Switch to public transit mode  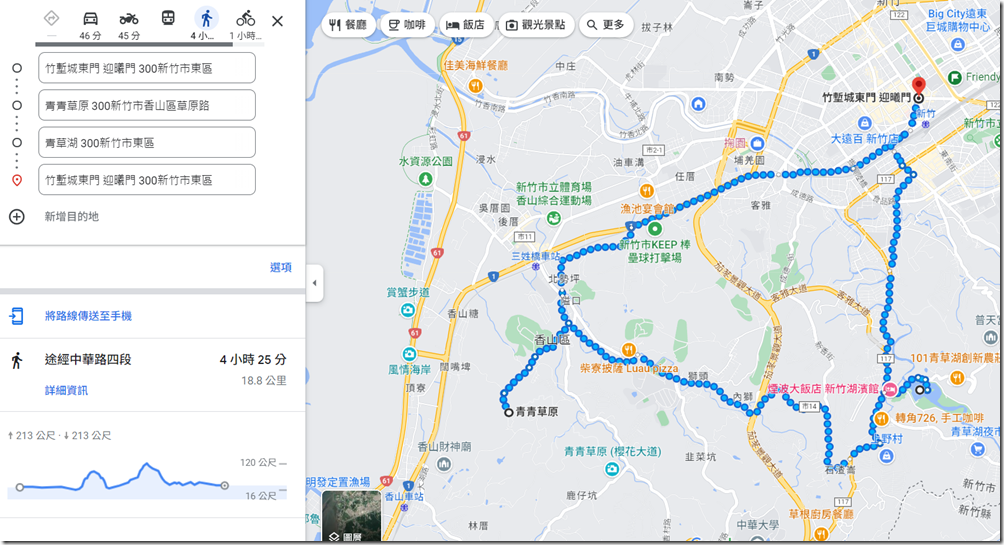[x=168, y=19]
